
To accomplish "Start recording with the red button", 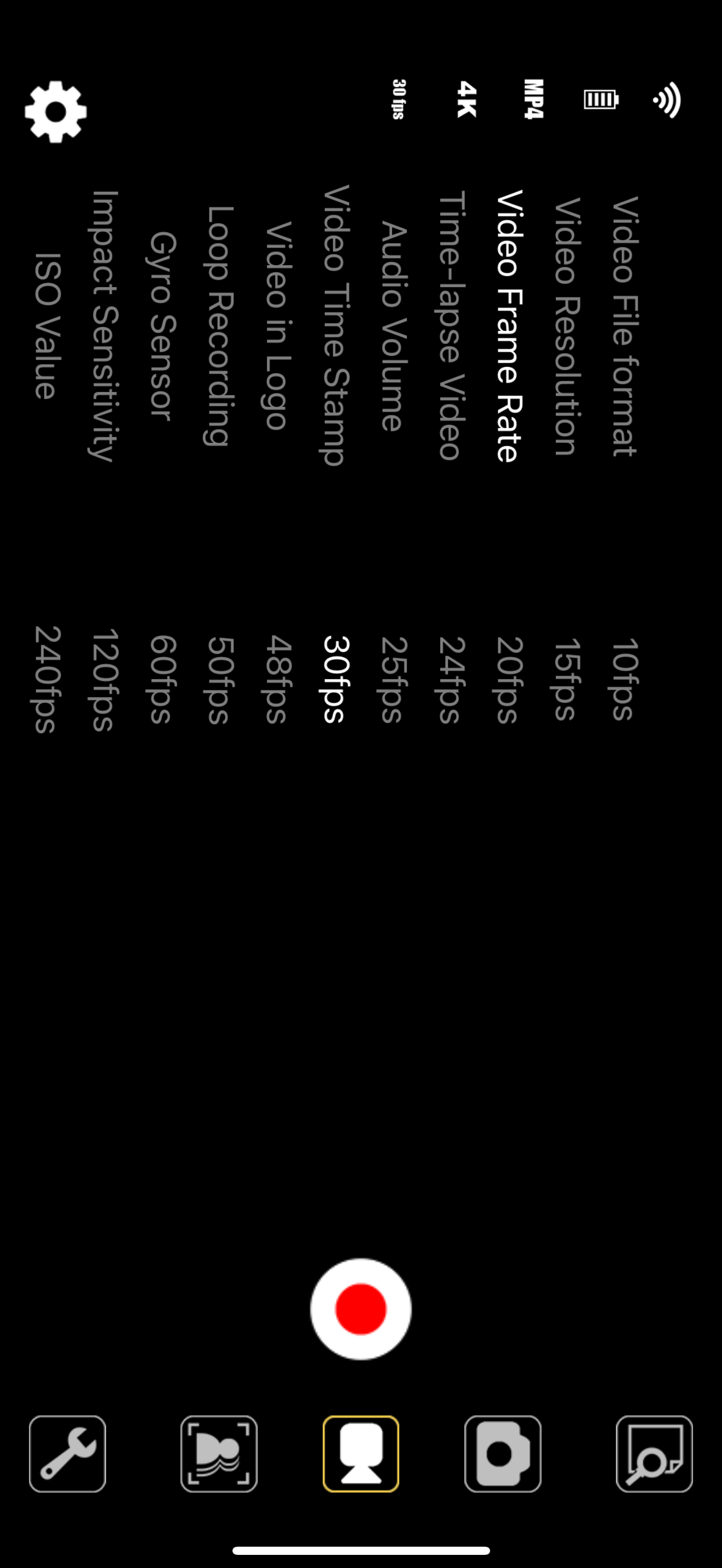I will point(361,1309).
